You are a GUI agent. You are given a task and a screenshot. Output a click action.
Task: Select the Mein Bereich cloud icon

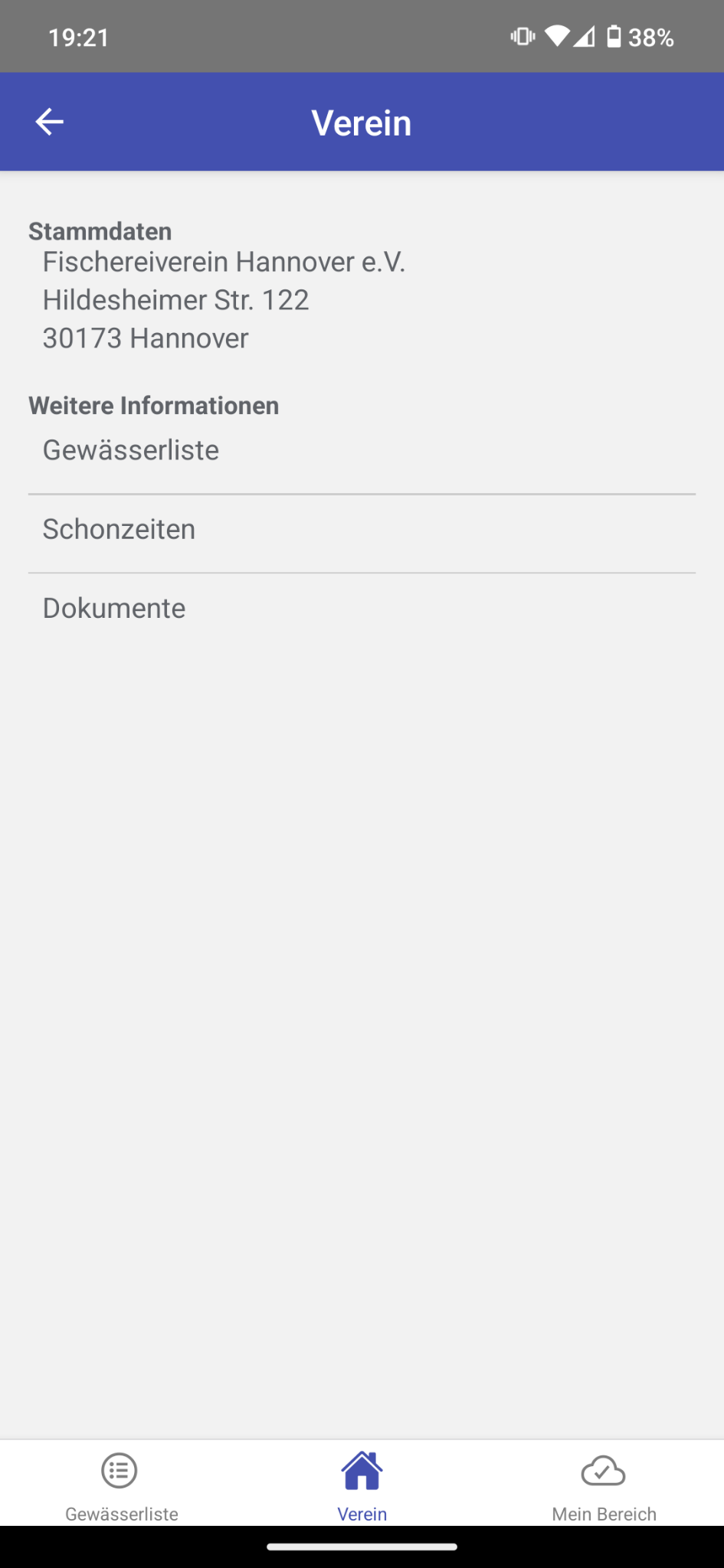(x=604, y=1468)
